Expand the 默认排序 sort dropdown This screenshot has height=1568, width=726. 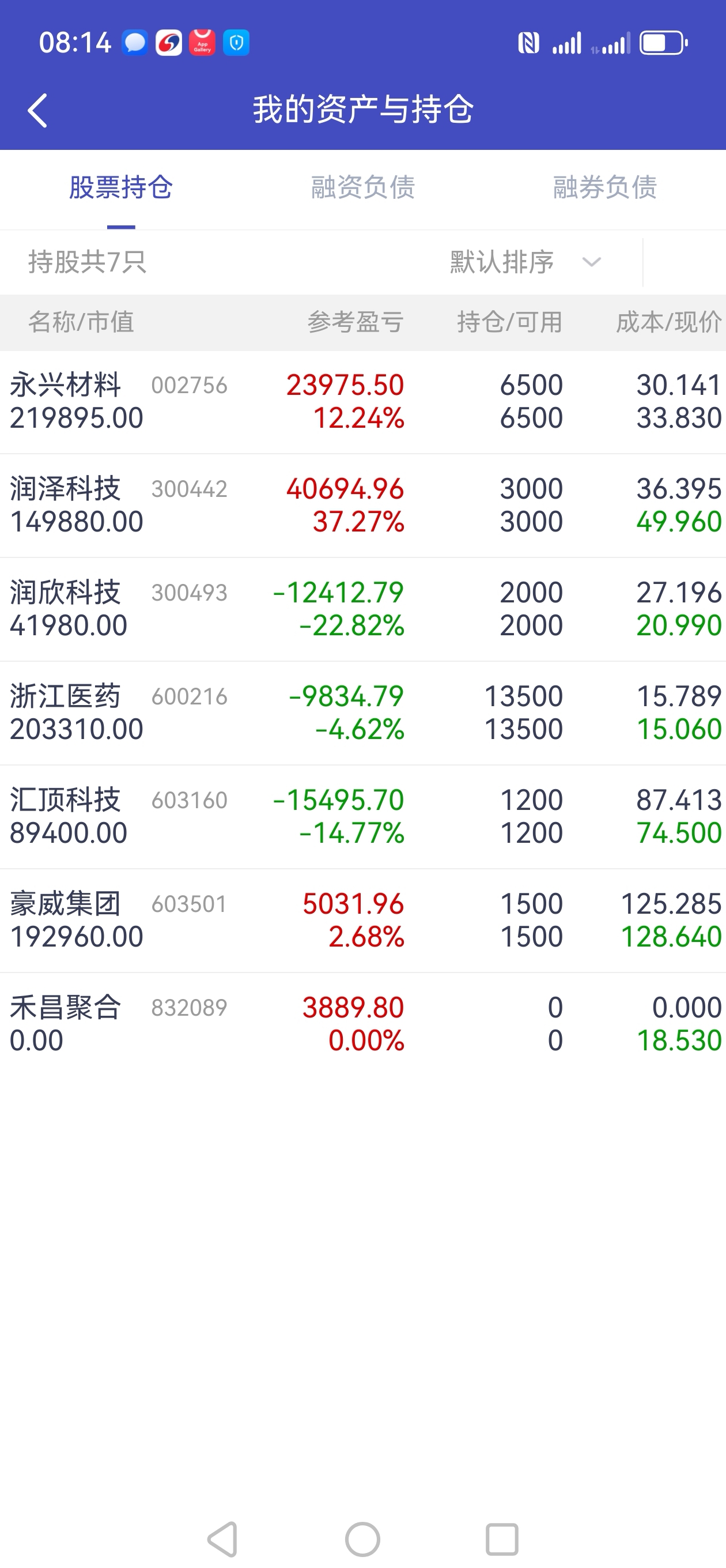(x=526, y=262)
